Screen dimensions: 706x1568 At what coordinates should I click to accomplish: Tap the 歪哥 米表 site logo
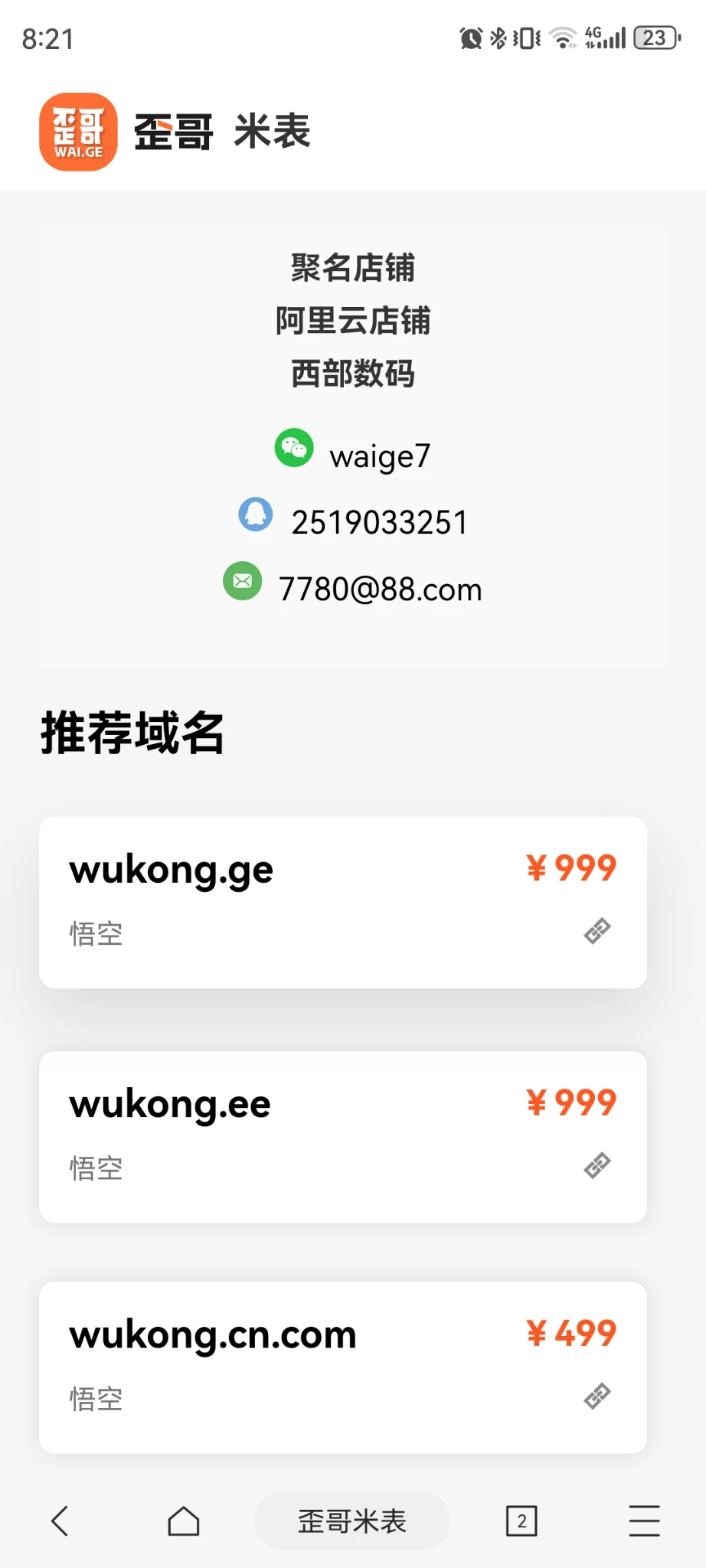click(175, 132)
